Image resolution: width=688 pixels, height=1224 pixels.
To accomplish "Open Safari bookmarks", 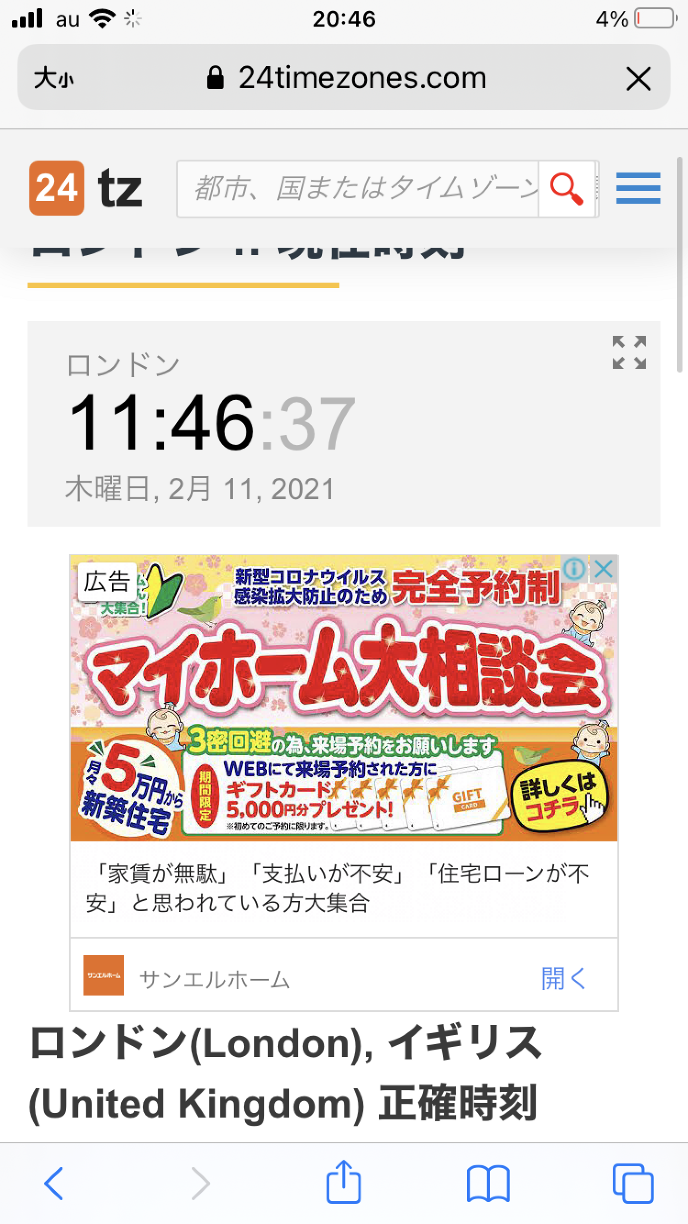I will pos(488,1184).
